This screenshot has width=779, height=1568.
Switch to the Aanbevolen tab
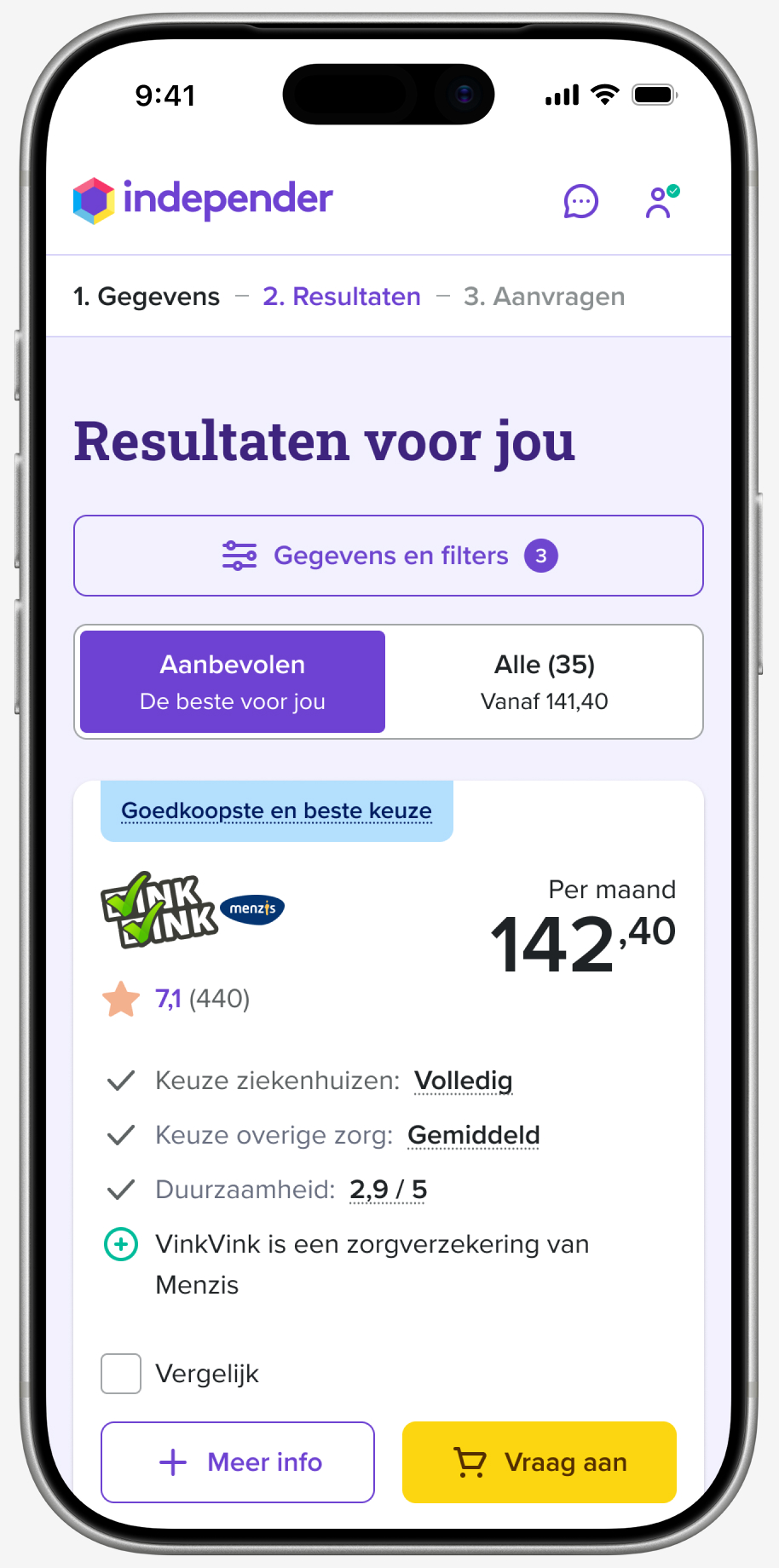coord(233,682)
